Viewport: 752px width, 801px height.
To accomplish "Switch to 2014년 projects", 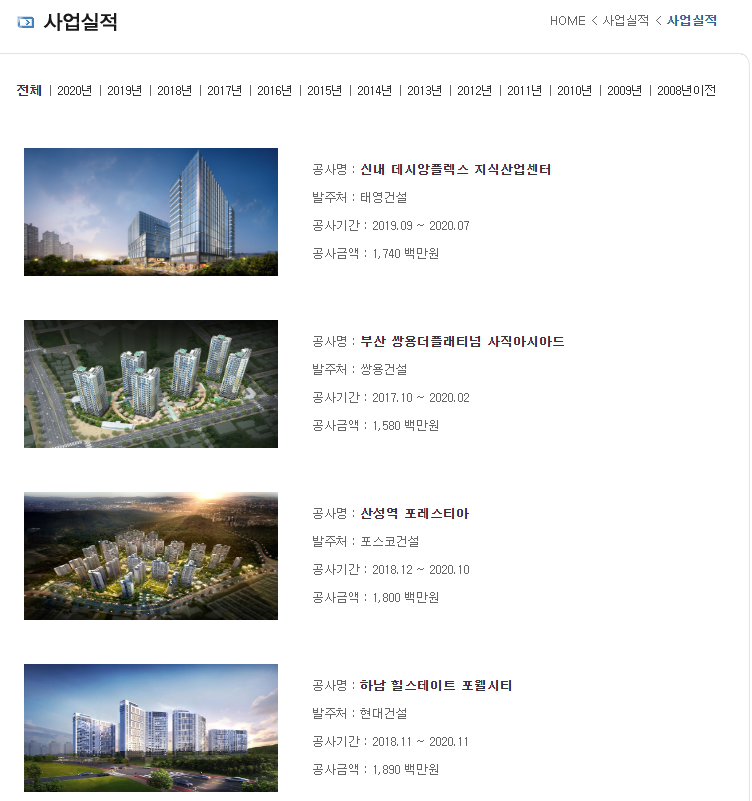I will pyautogui.click(x=374, y=91).
